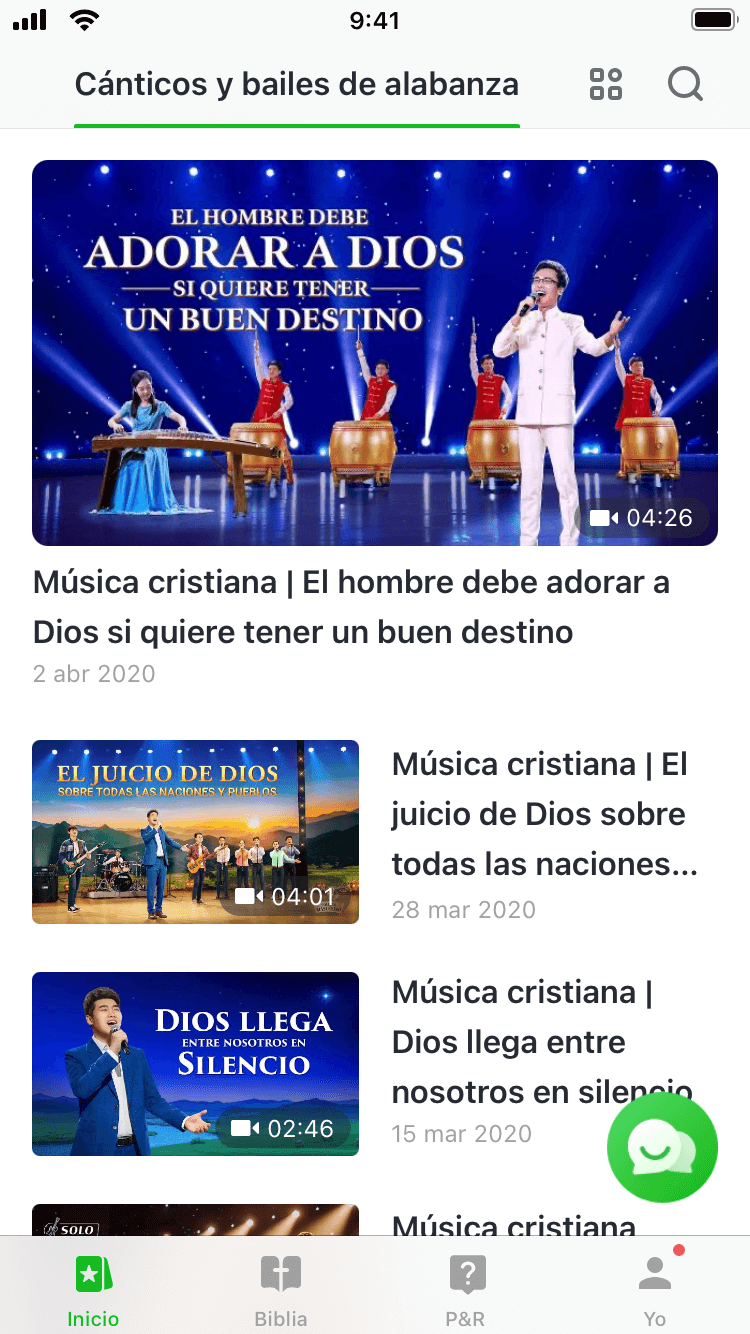Viewport: 750px width, 1334px height.
Task: Open El juicio de Dios video
Action: (x=195, y=832)
